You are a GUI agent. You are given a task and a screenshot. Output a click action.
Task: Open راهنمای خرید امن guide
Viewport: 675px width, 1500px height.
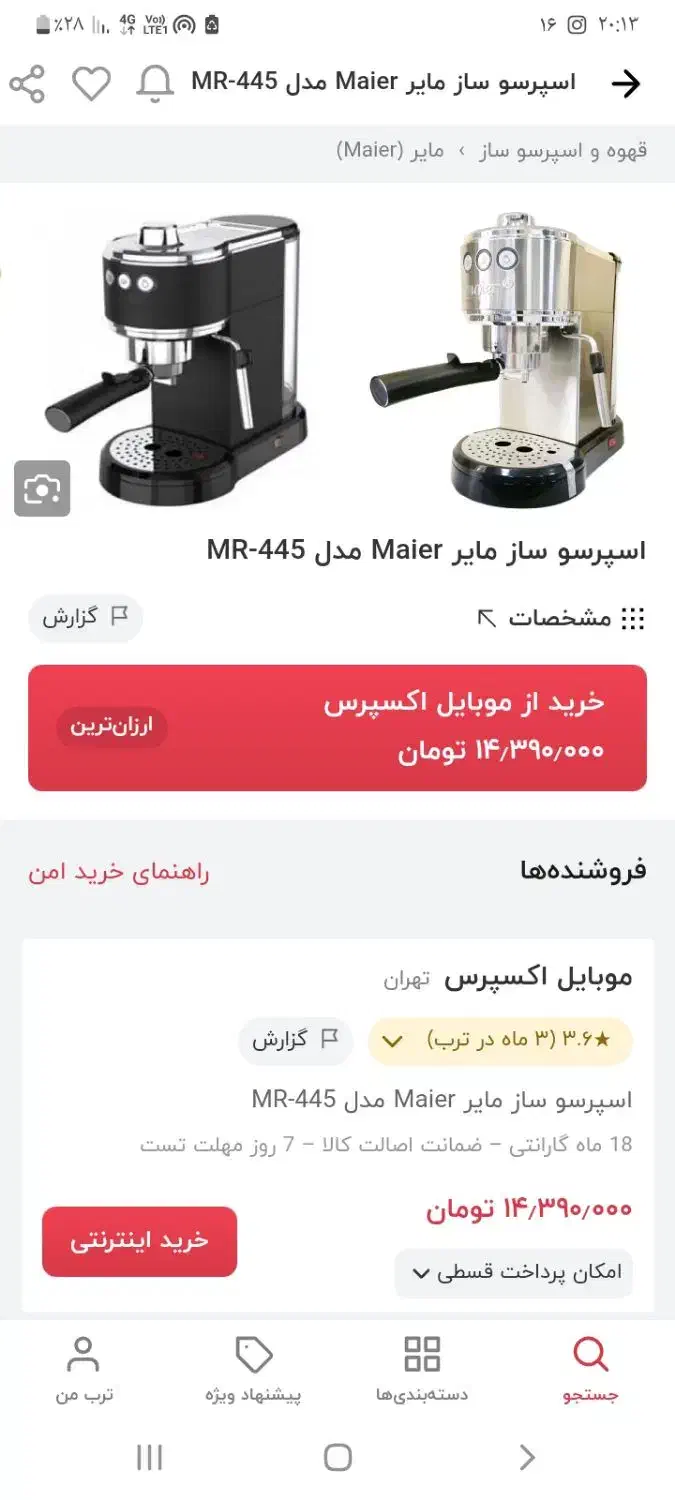(x=118, y=872)
